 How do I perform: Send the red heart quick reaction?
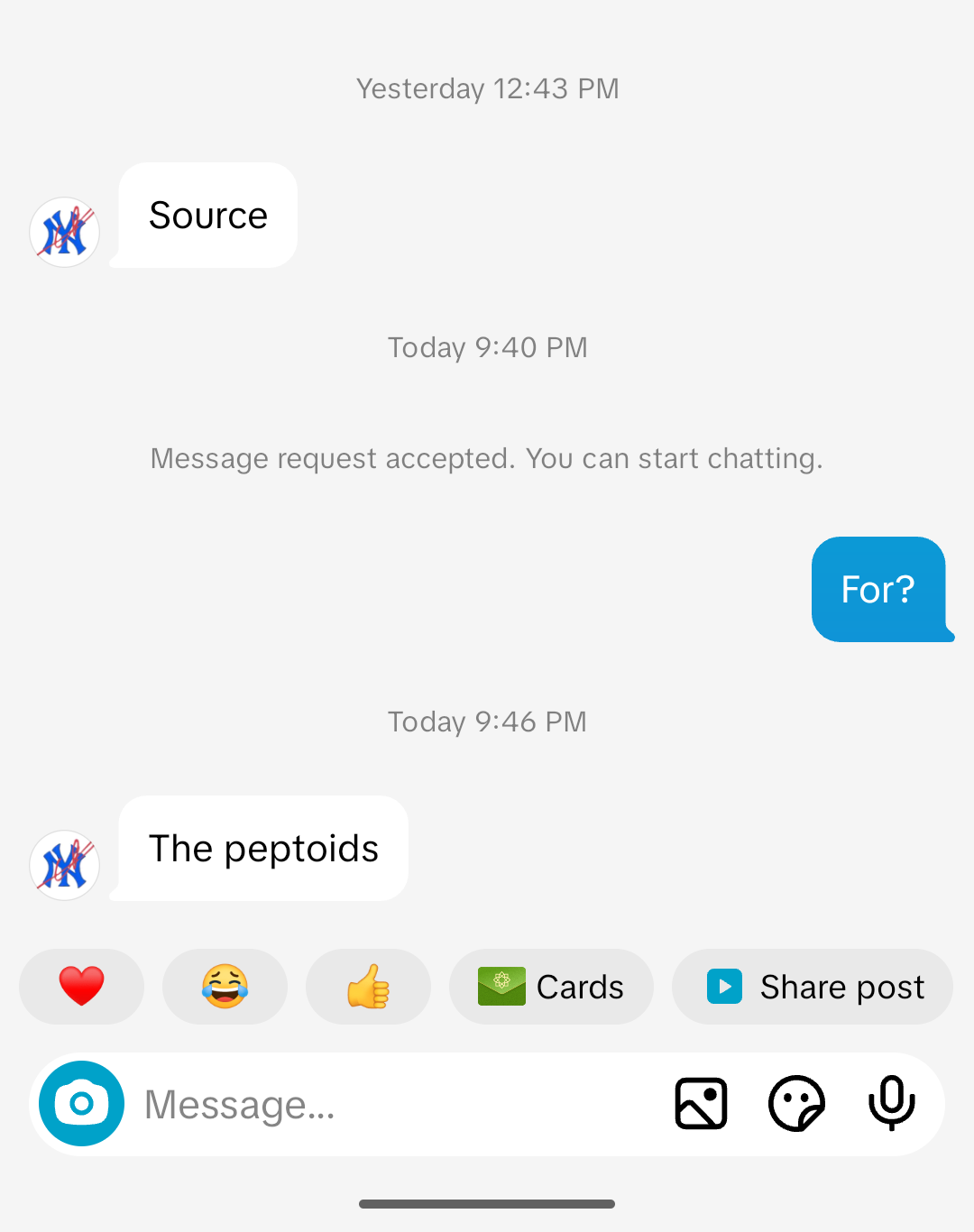pos(81,987)
